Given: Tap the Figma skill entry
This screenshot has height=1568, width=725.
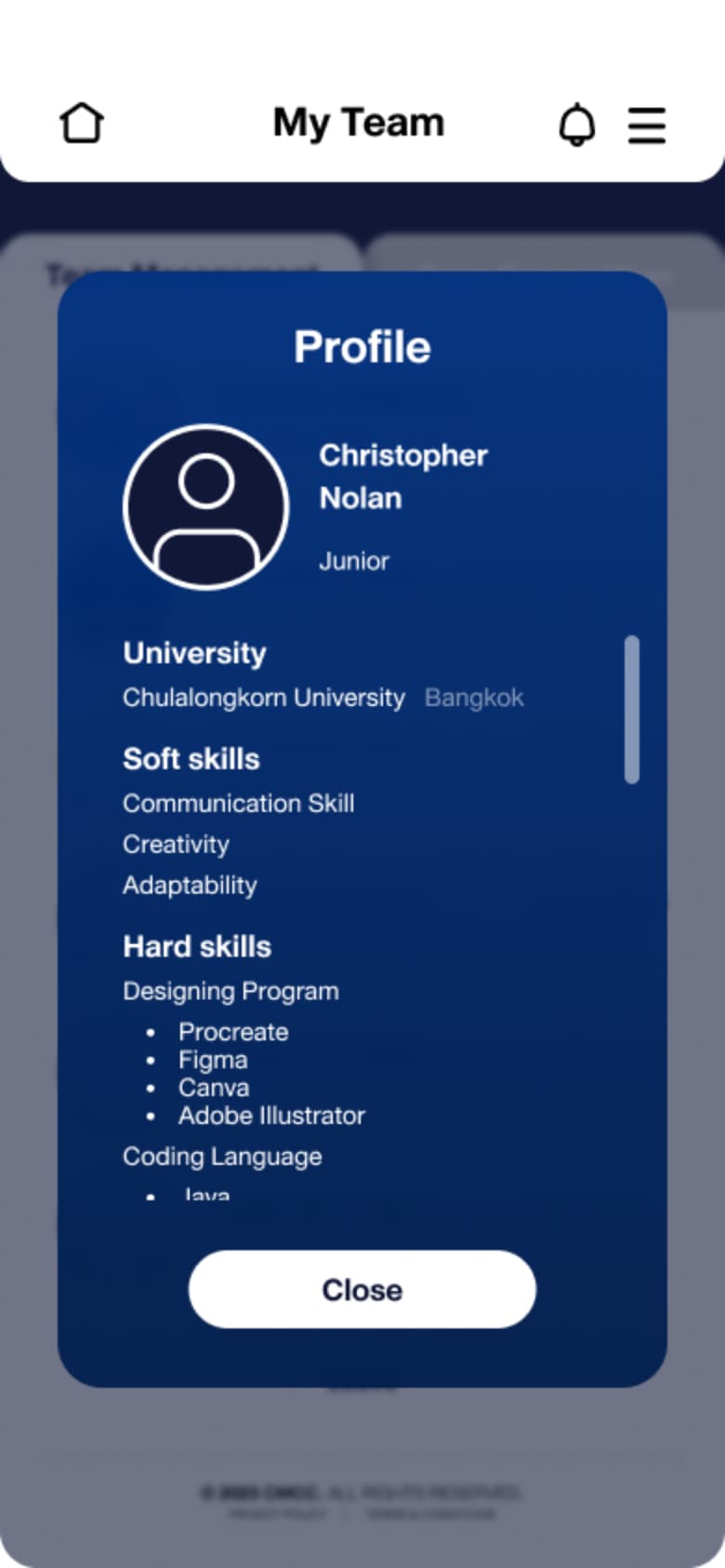Looking at the screenshot, I should (x=212, y=1059).
